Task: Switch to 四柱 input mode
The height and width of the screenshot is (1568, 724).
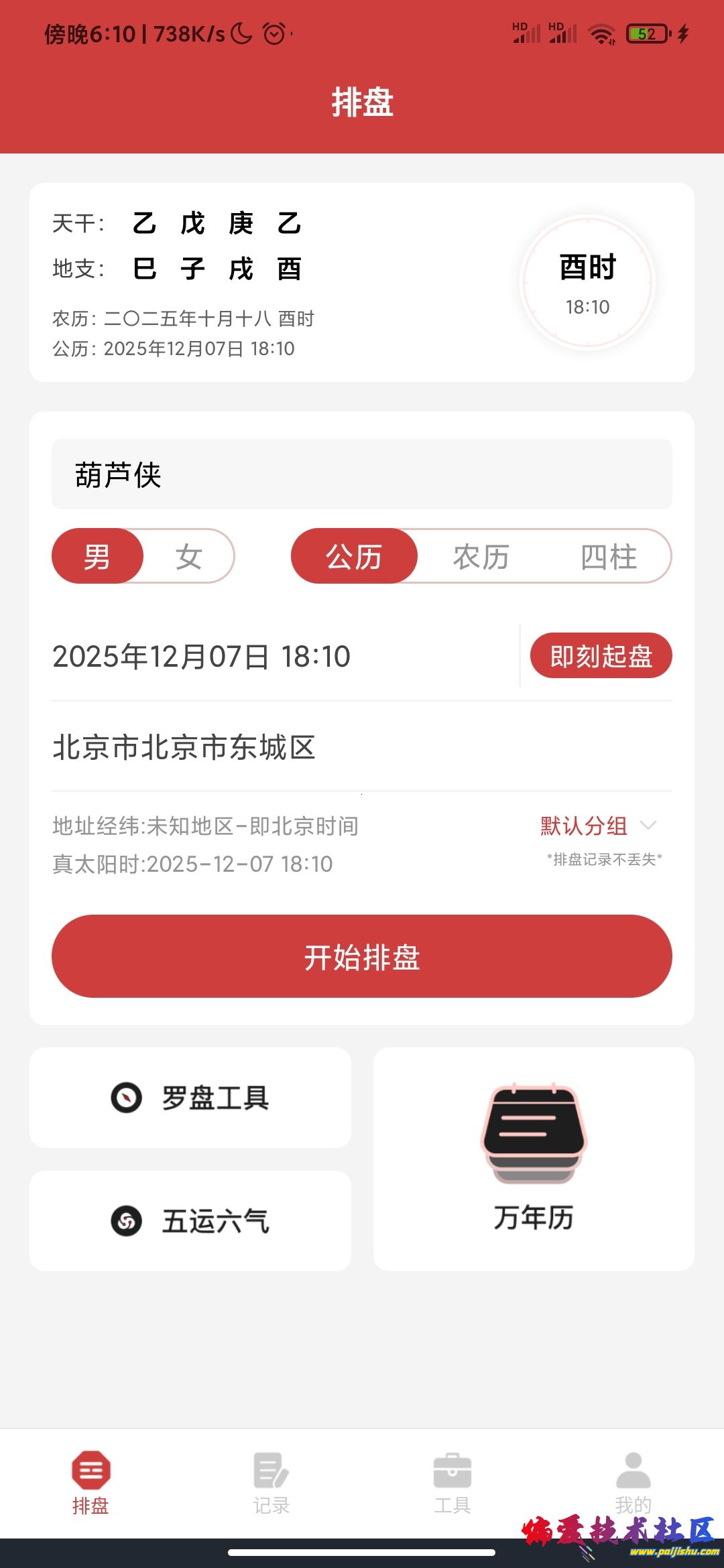Action: (608, 556)
